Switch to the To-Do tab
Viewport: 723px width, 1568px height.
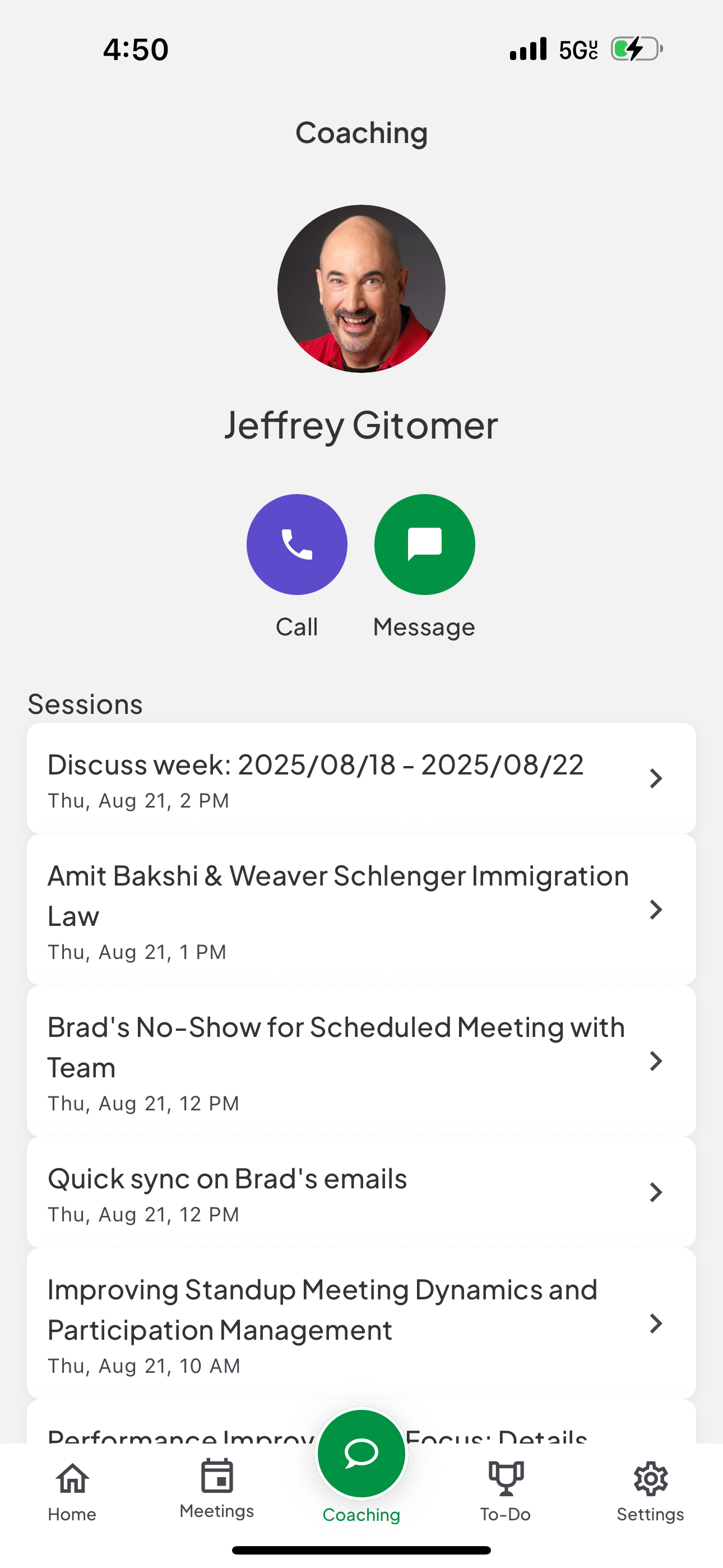[x=505, y=1491]
